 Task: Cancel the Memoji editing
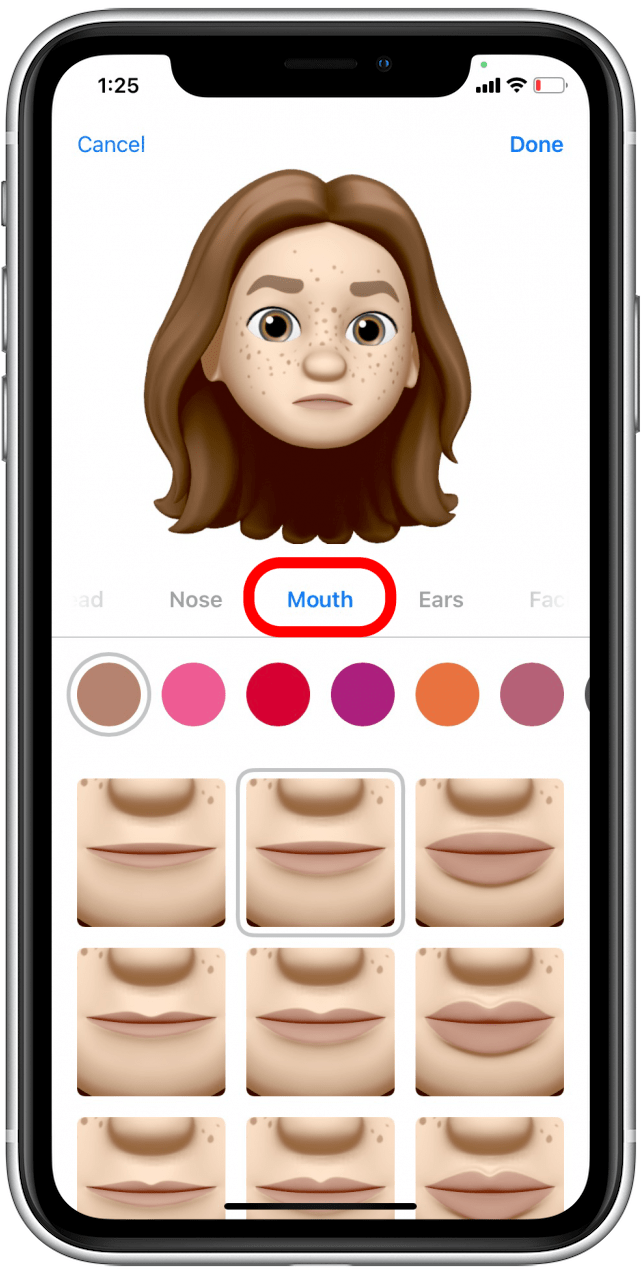coord(111,145)
